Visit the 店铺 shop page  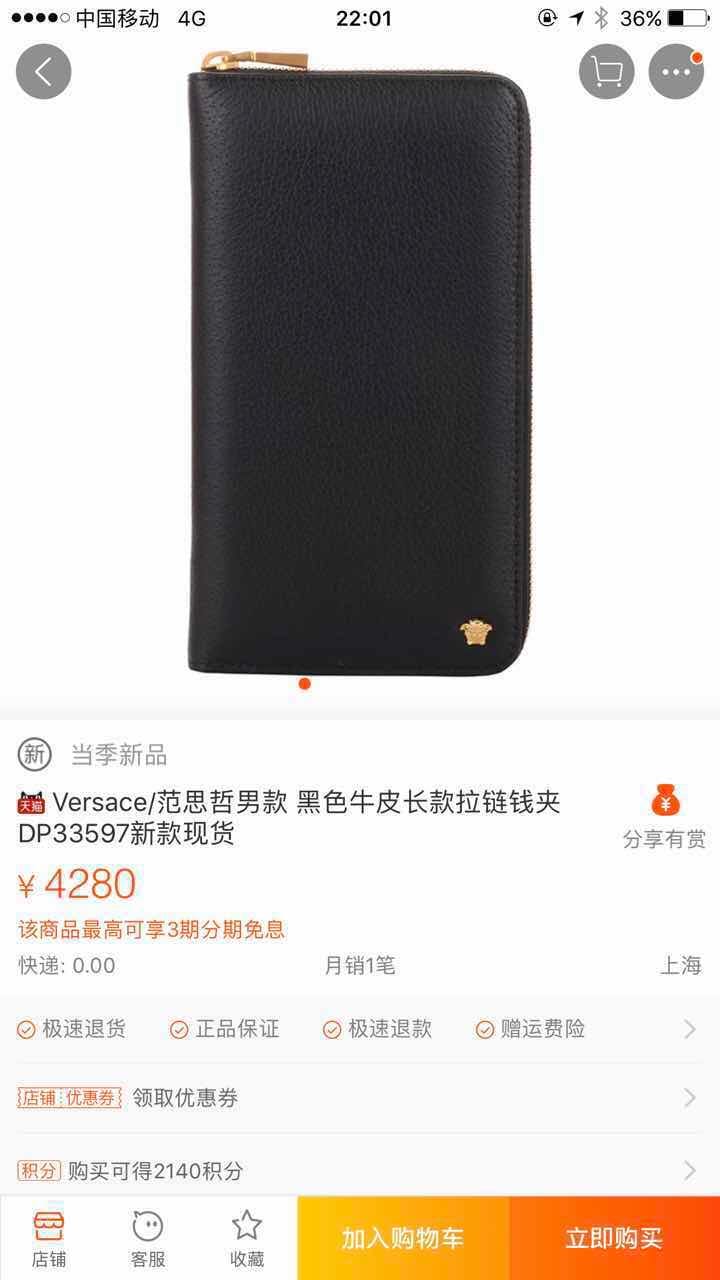click(48, 1238)
